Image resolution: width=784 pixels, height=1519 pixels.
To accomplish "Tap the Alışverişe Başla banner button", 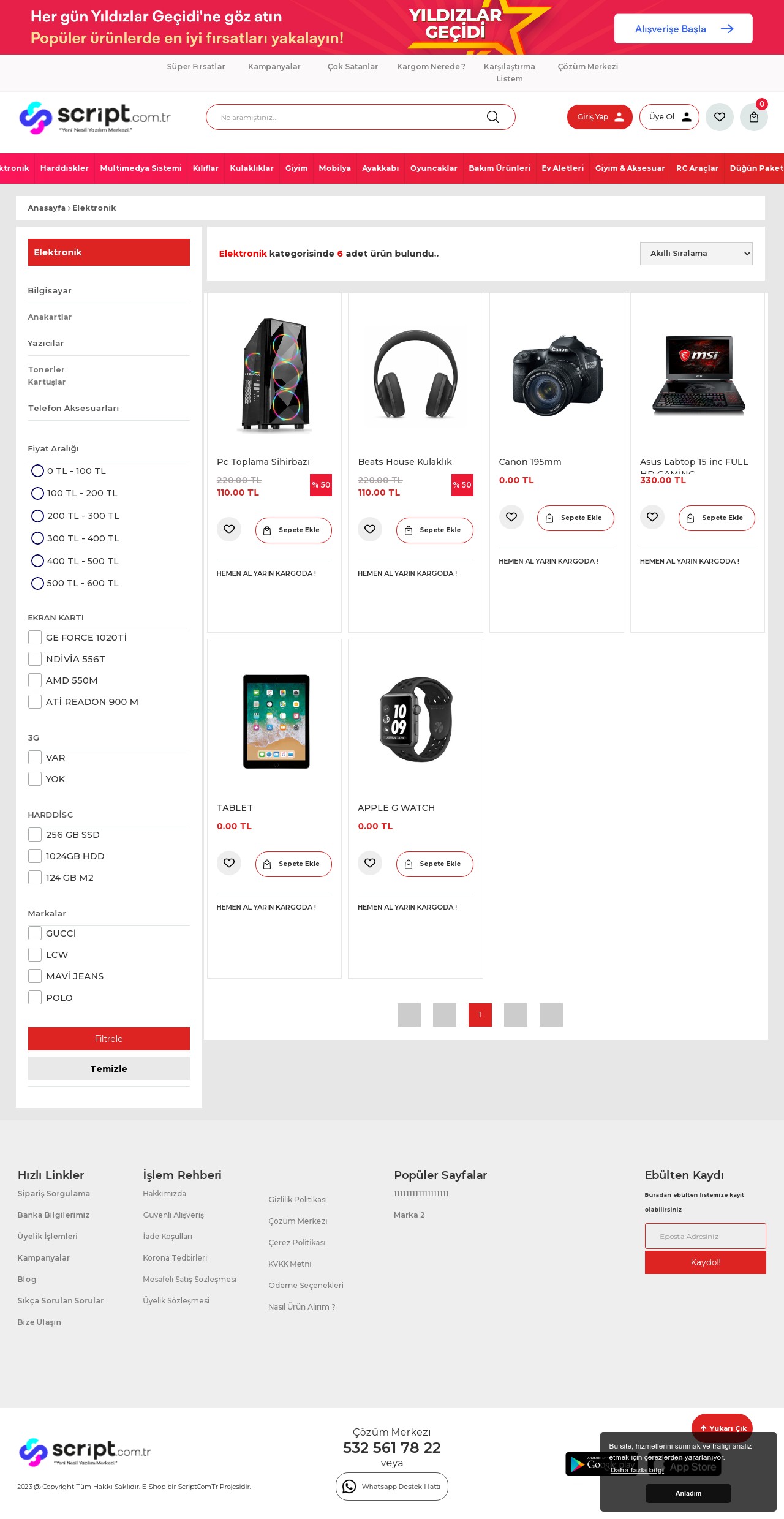I will pos(683,29).
